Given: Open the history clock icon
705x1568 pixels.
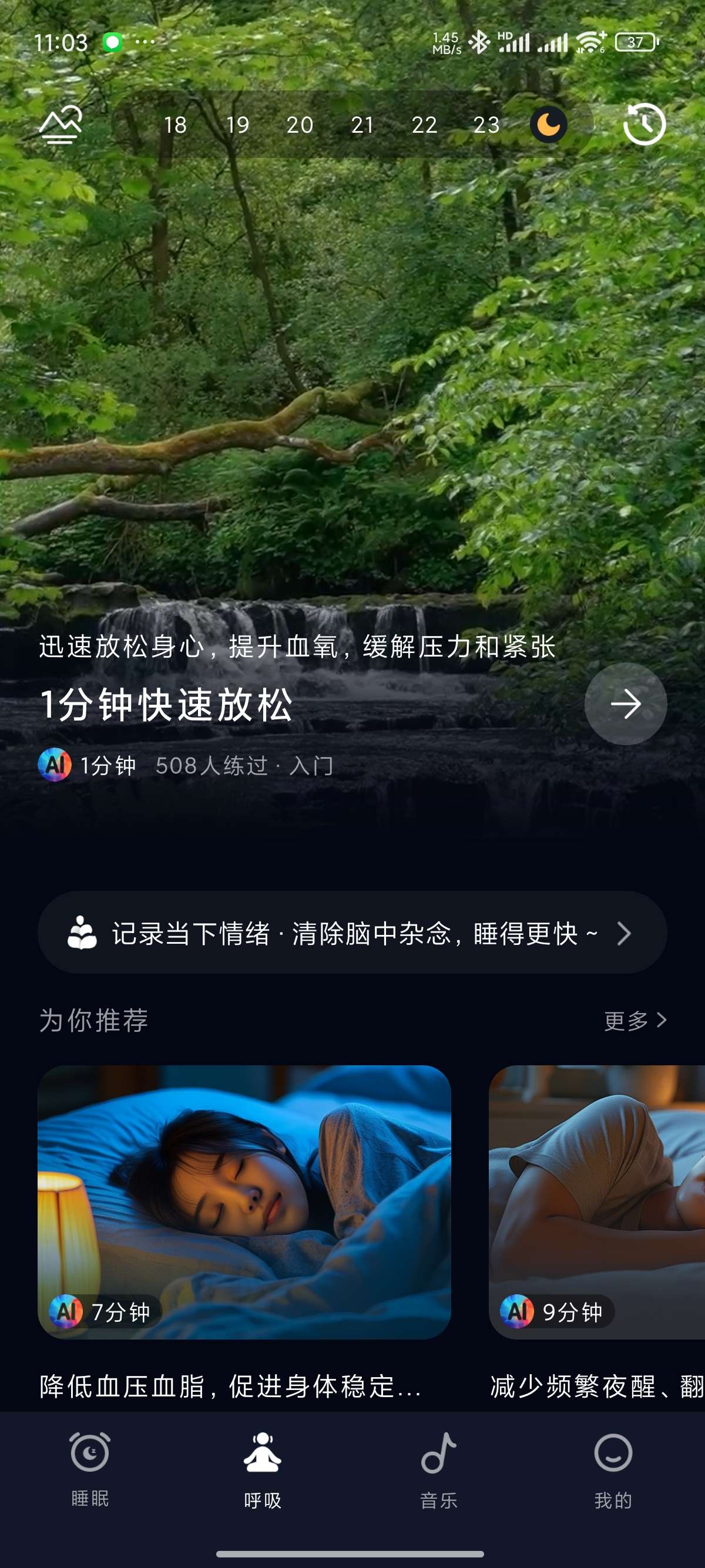Looking at the screenshot, I should pyautogui.click(x=644, y=125).
